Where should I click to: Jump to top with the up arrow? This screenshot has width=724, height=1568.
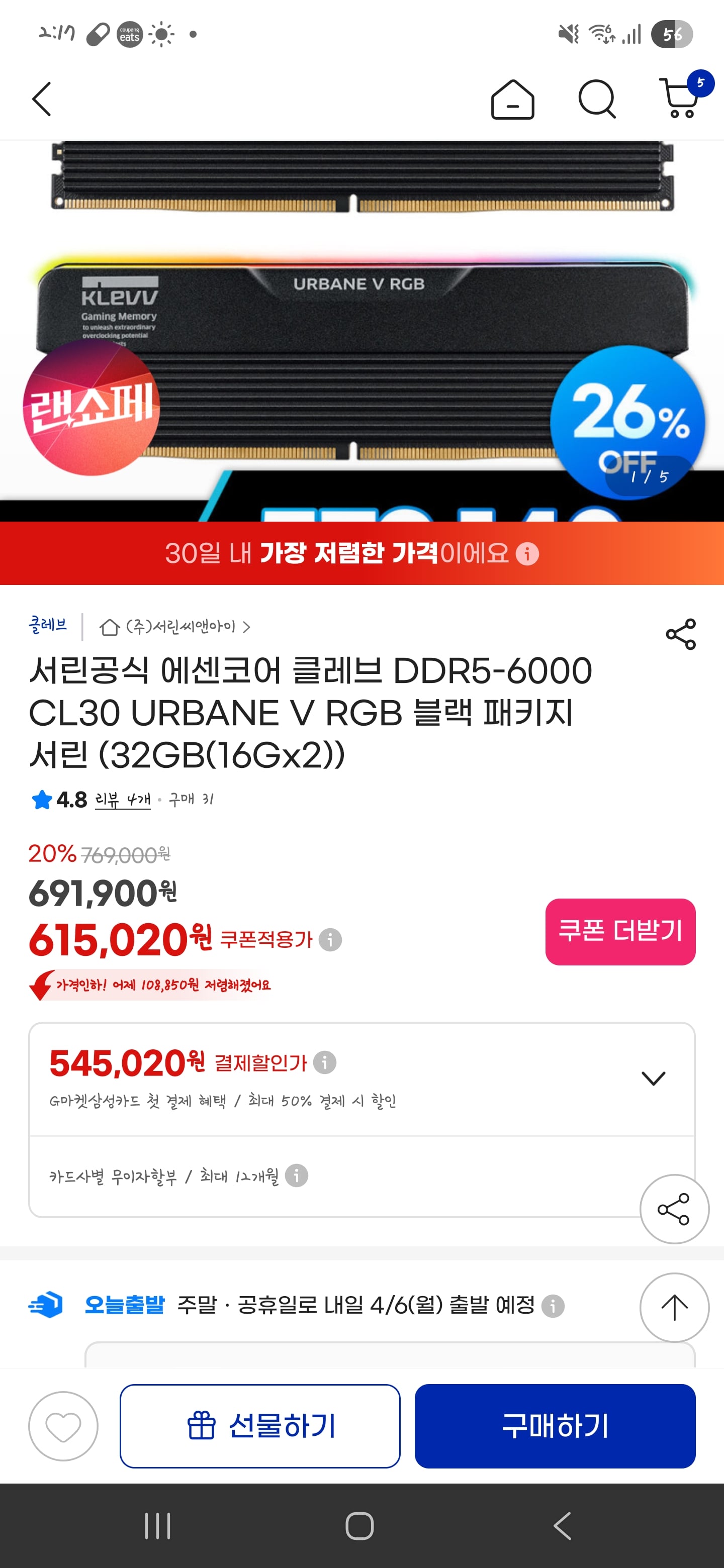click(x=674, y=1307)
